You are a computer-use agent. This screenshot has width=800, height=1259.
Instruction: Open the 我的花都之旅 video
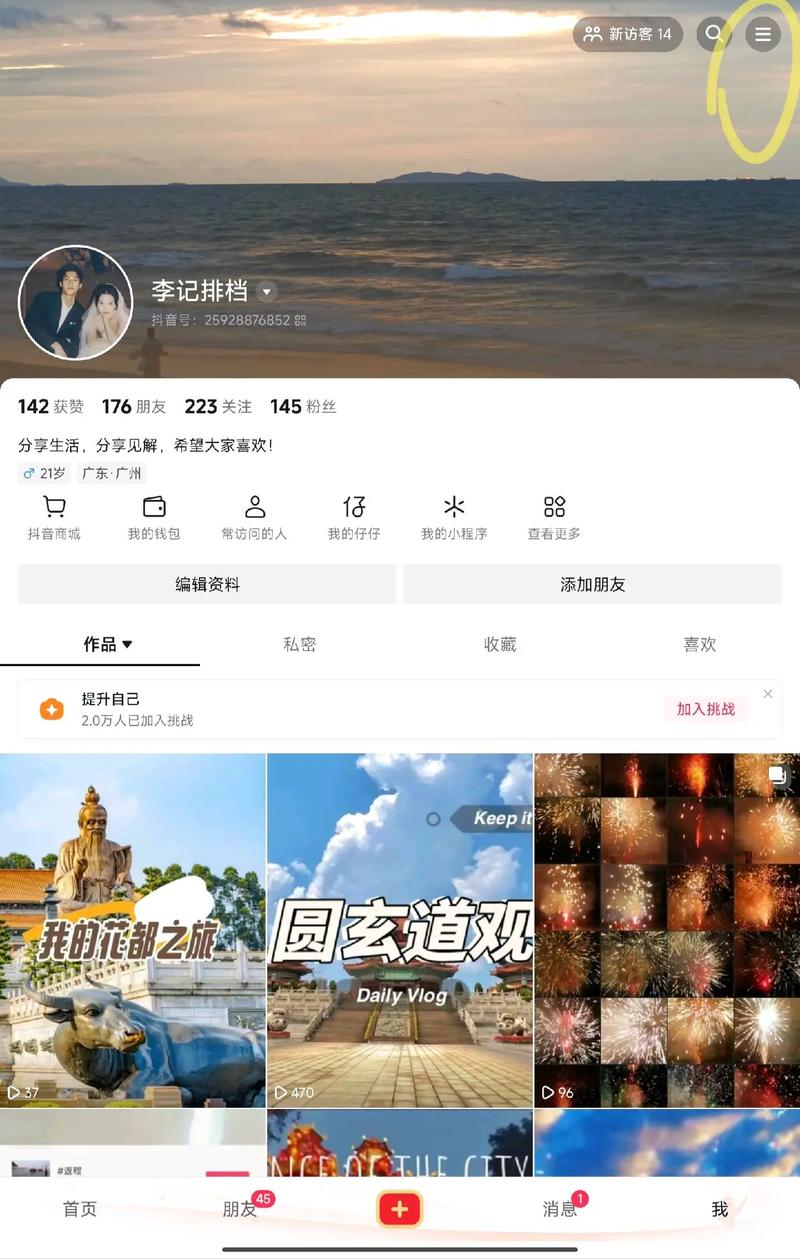pos(132,930)
